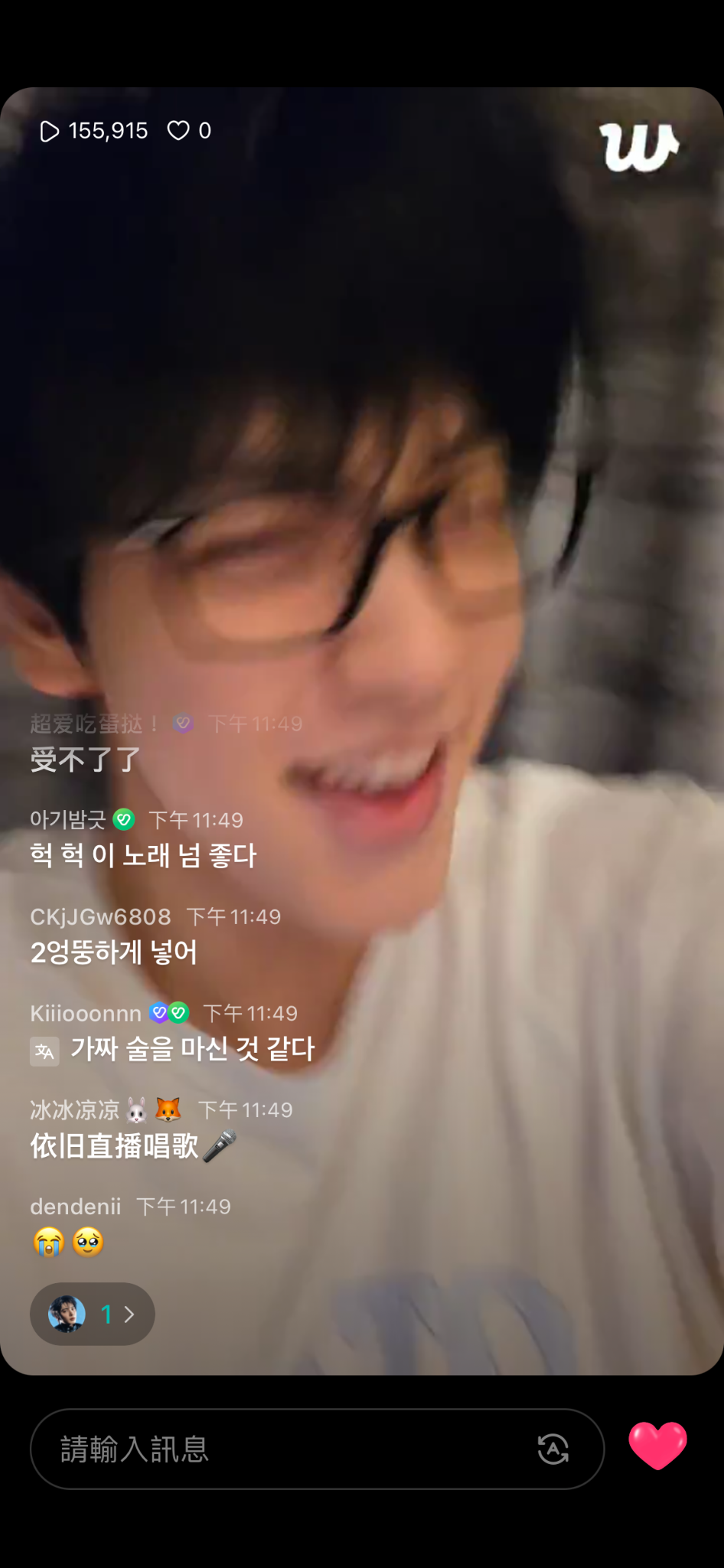This screenshot has height=1568, width=724.
Task: Translate Kiiiooonnn's comment
Action: pos(44,1050)
